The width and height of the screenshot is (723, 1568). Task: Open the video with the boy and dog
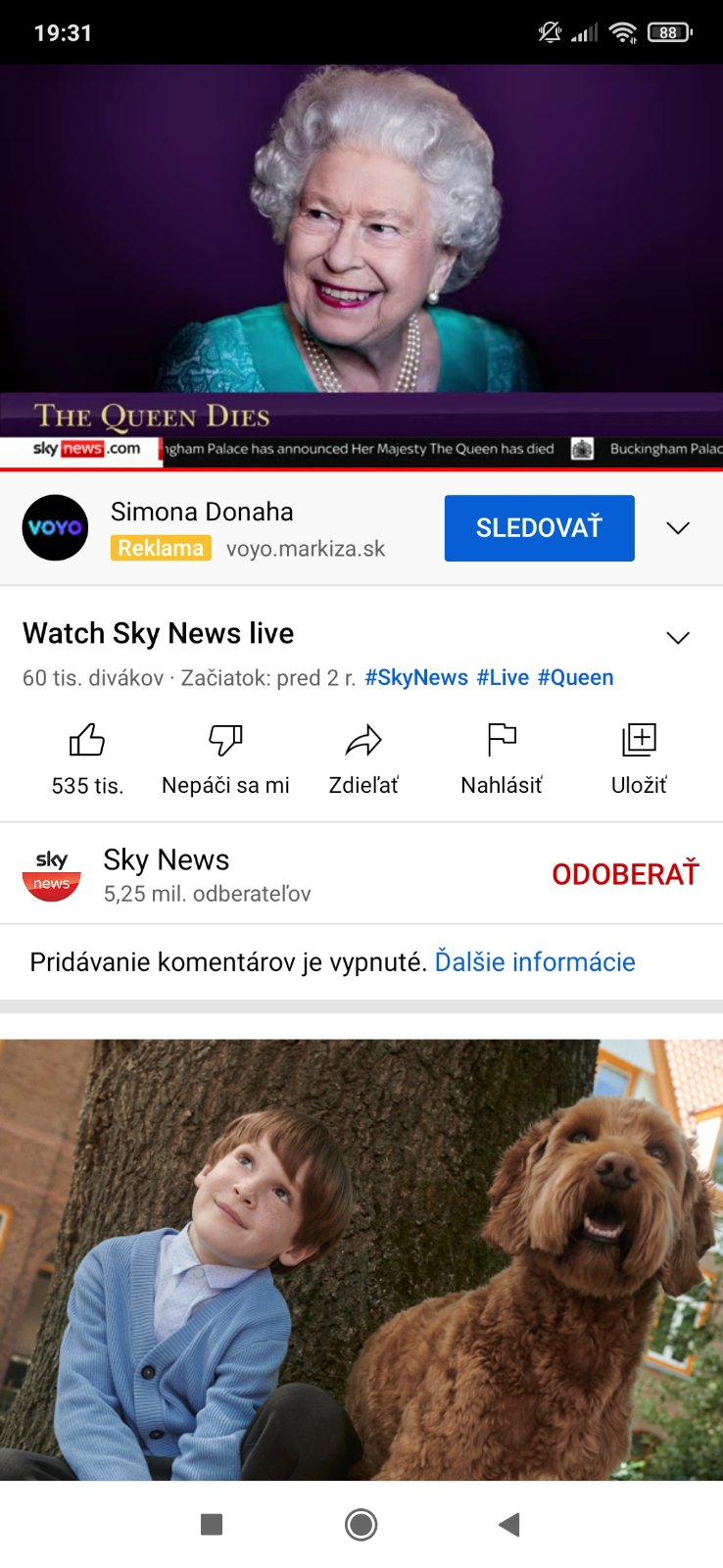(361, 1259)
